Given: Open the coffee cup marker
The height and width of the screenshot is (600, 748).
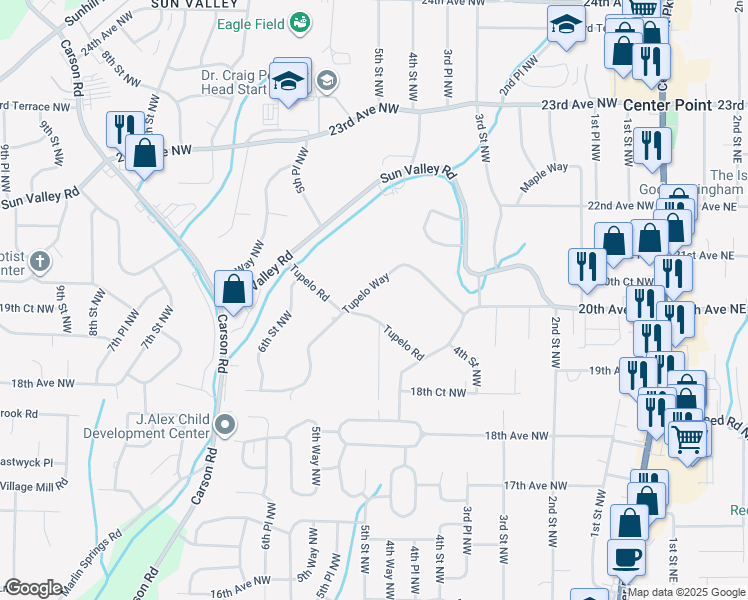Looking at the screenshot, I should [626, 559].
